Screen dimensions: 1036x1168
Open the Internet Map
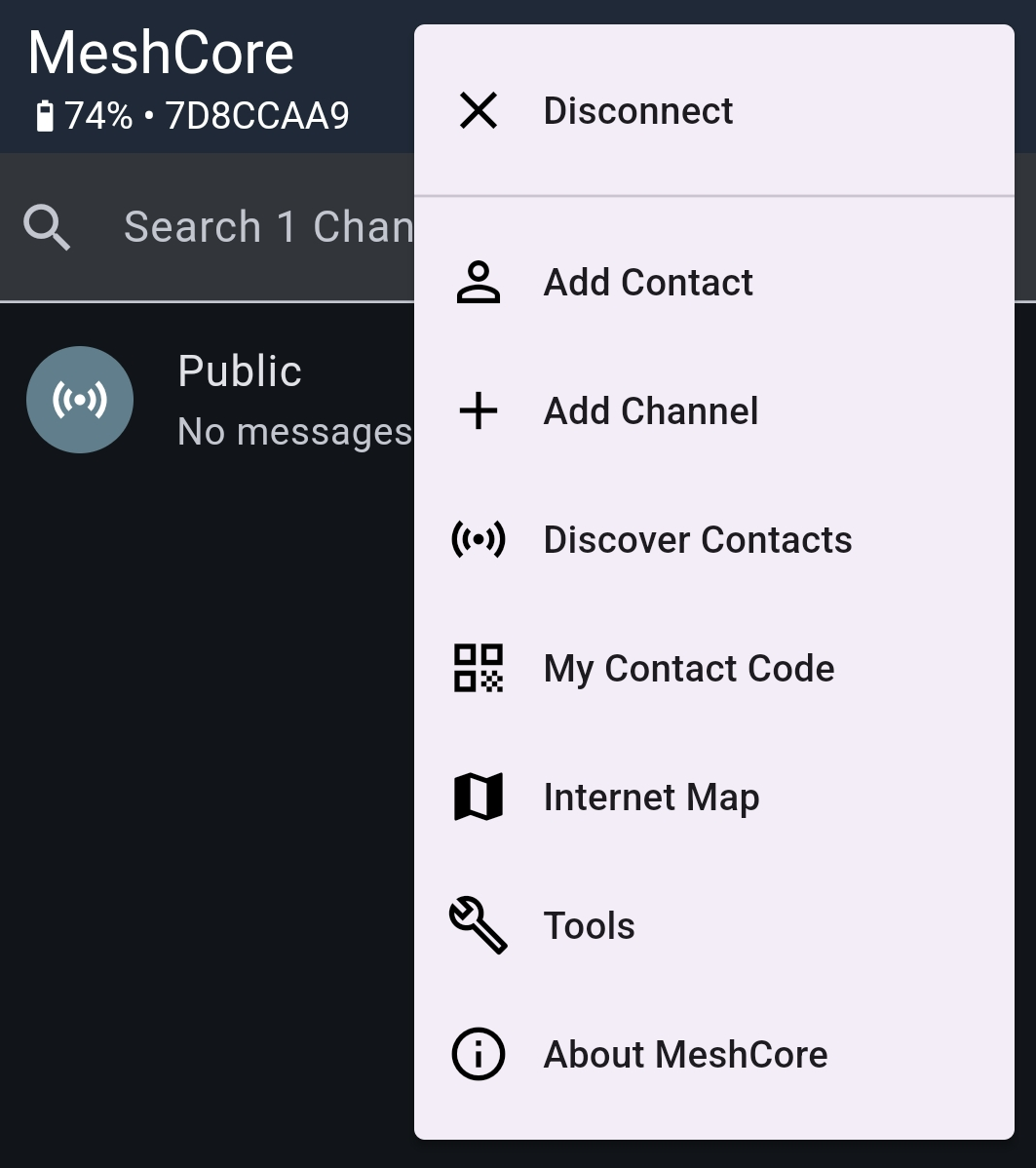651,798
